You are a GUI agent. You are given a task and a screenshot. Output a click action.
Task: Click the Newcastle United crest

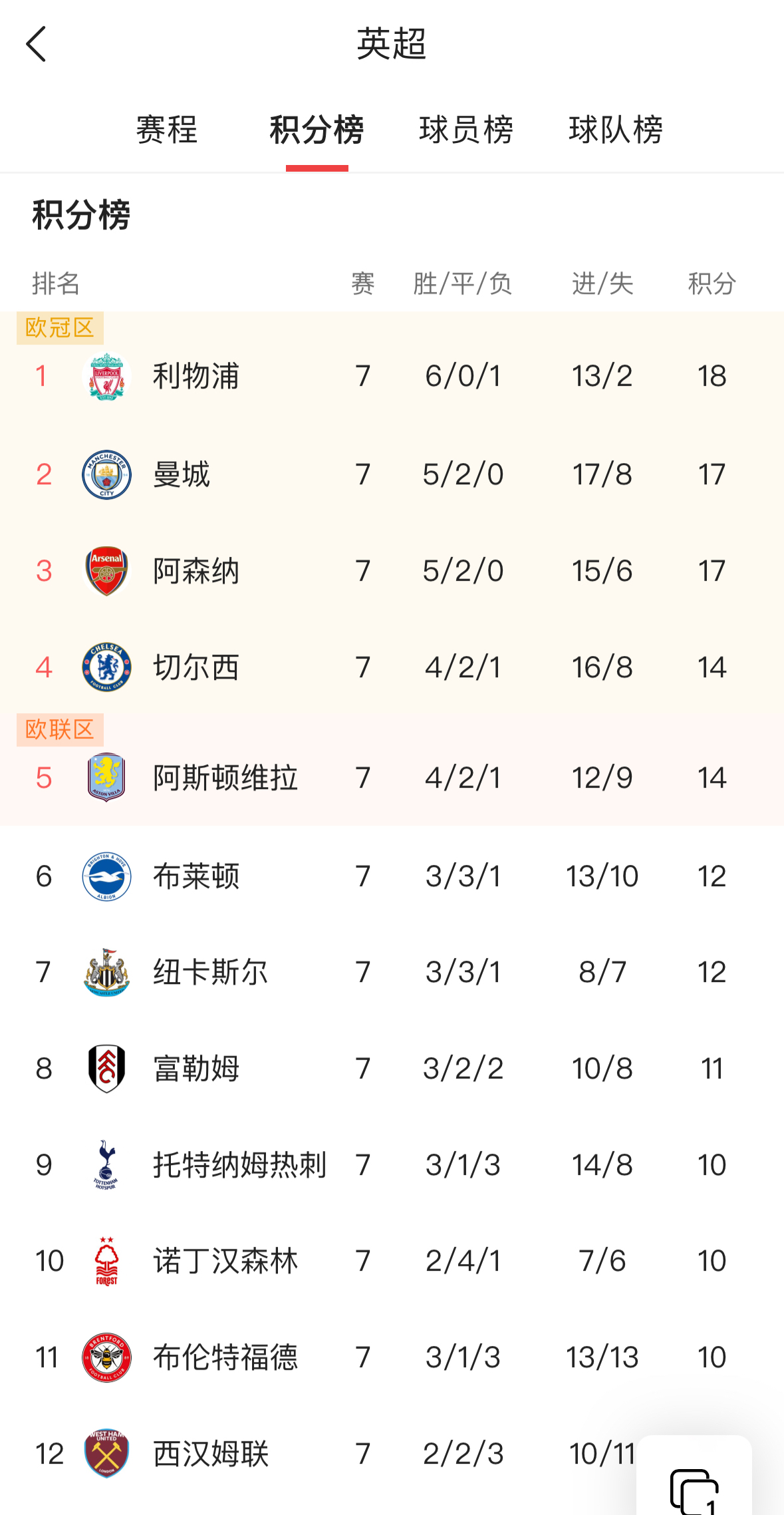(x=106, y=973)
